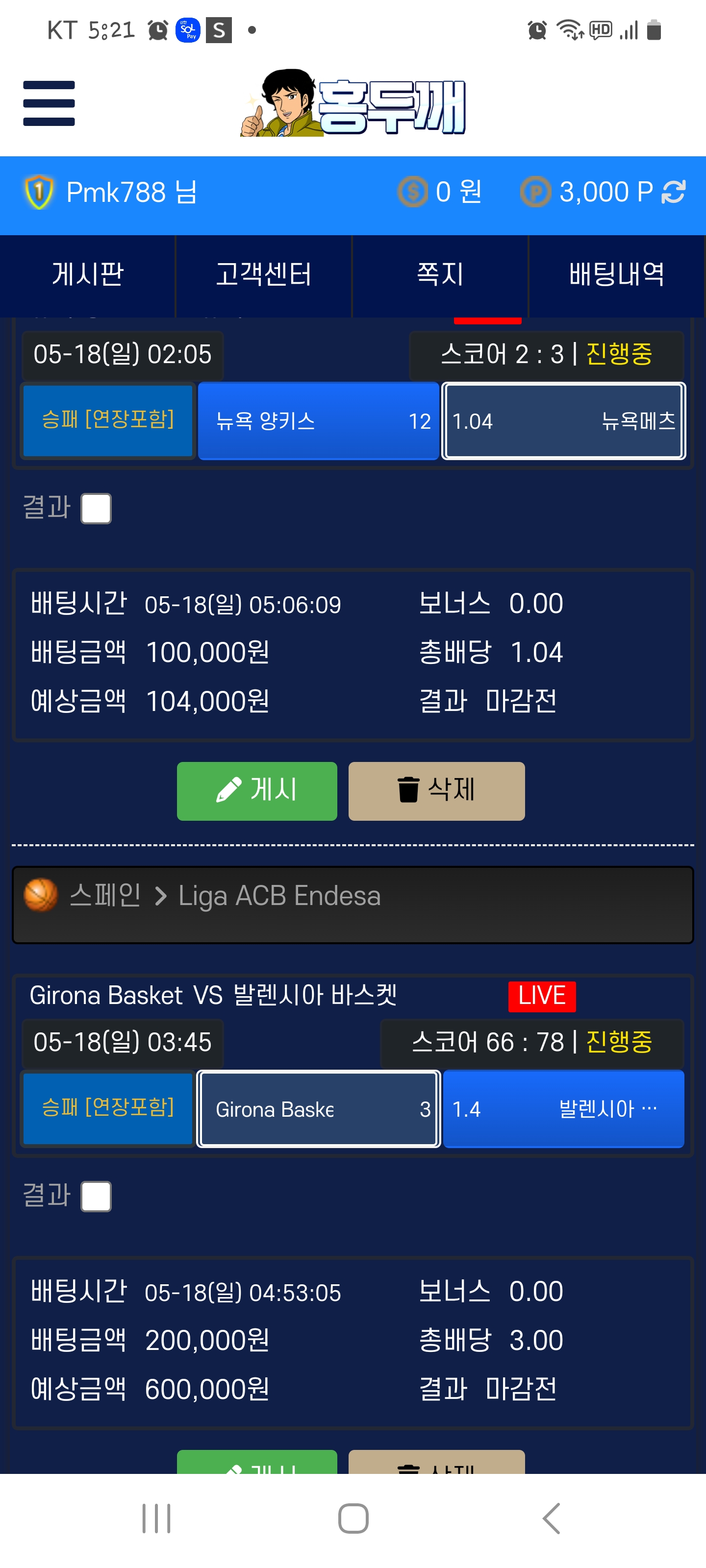Open the 쪽지 messages tab
The image size is (706, 1568).
coord(440,274)
